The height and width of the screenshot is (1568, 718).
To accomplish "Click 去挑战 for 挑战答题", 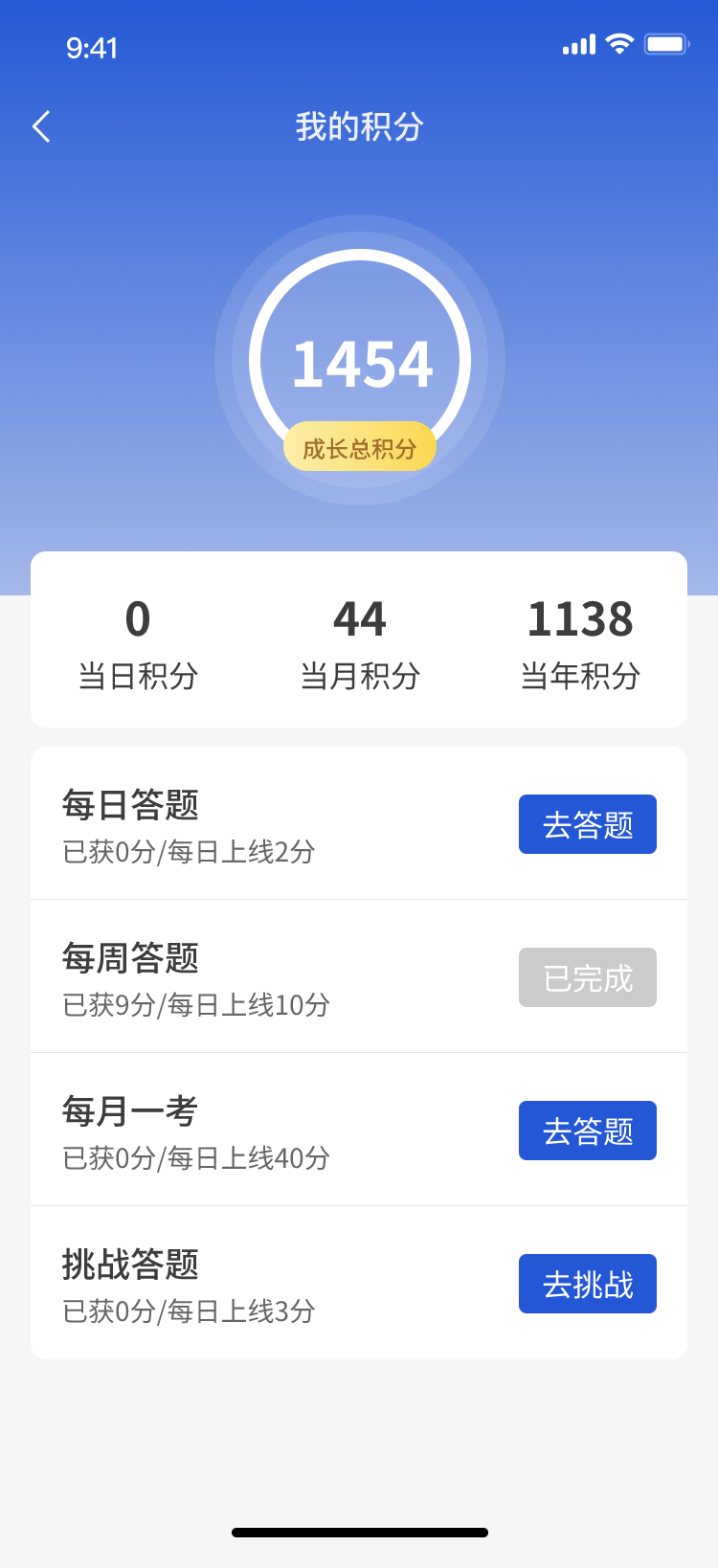I will click(x=587, y=1284).
